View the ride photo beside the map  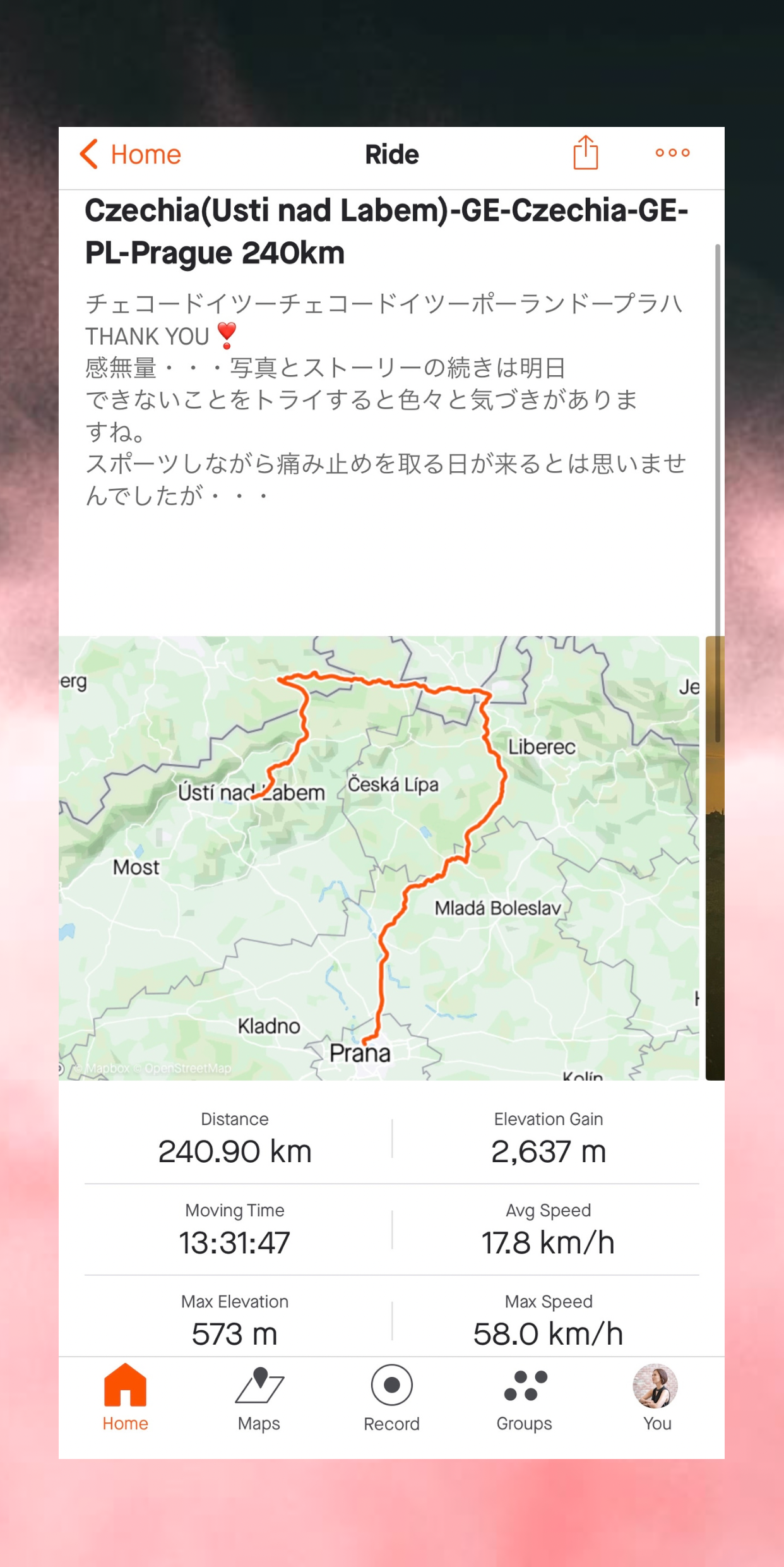click(x=715, y=858)
